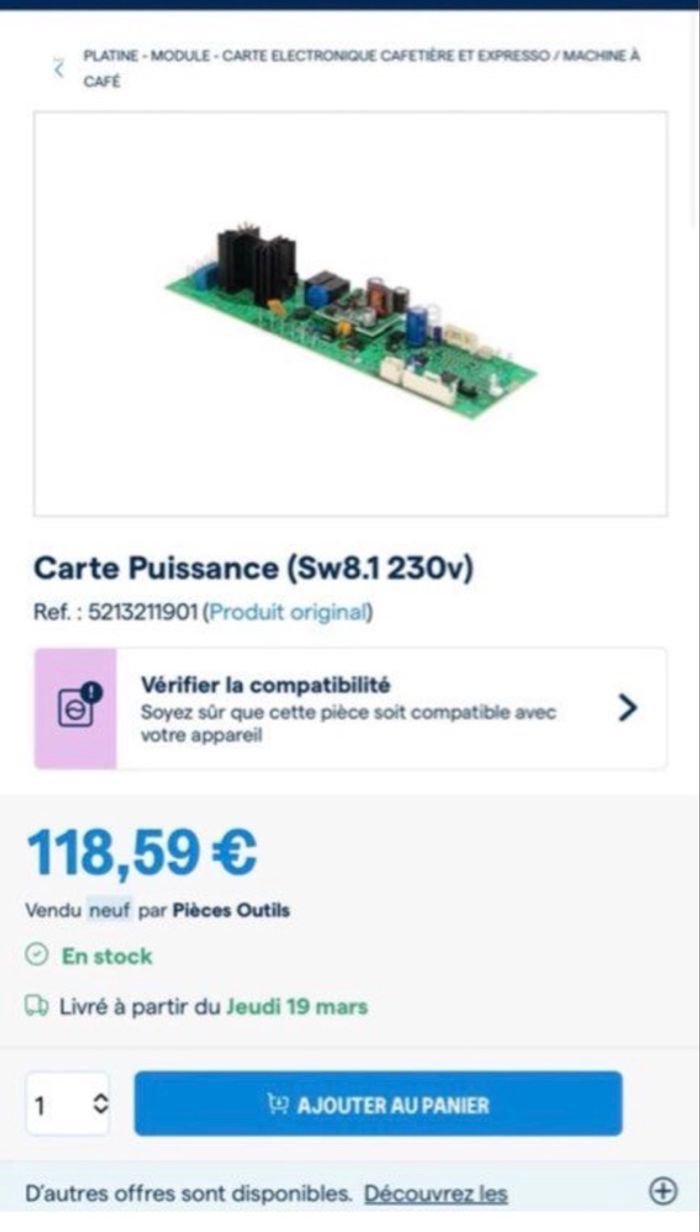
Task: Tap Ajouter au panier
Action: click(378, 1104)
